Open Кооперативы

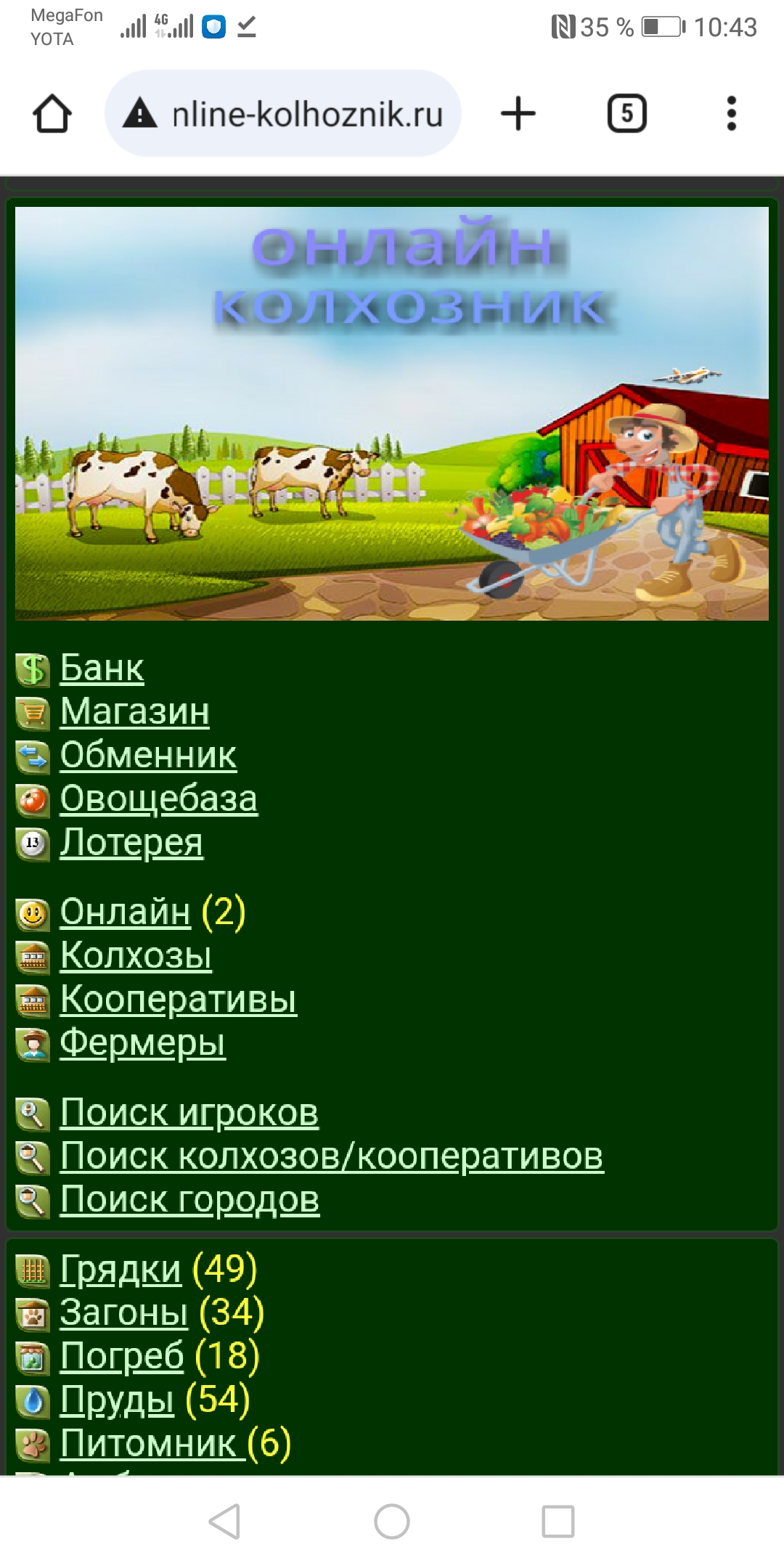click(179, 1000)
